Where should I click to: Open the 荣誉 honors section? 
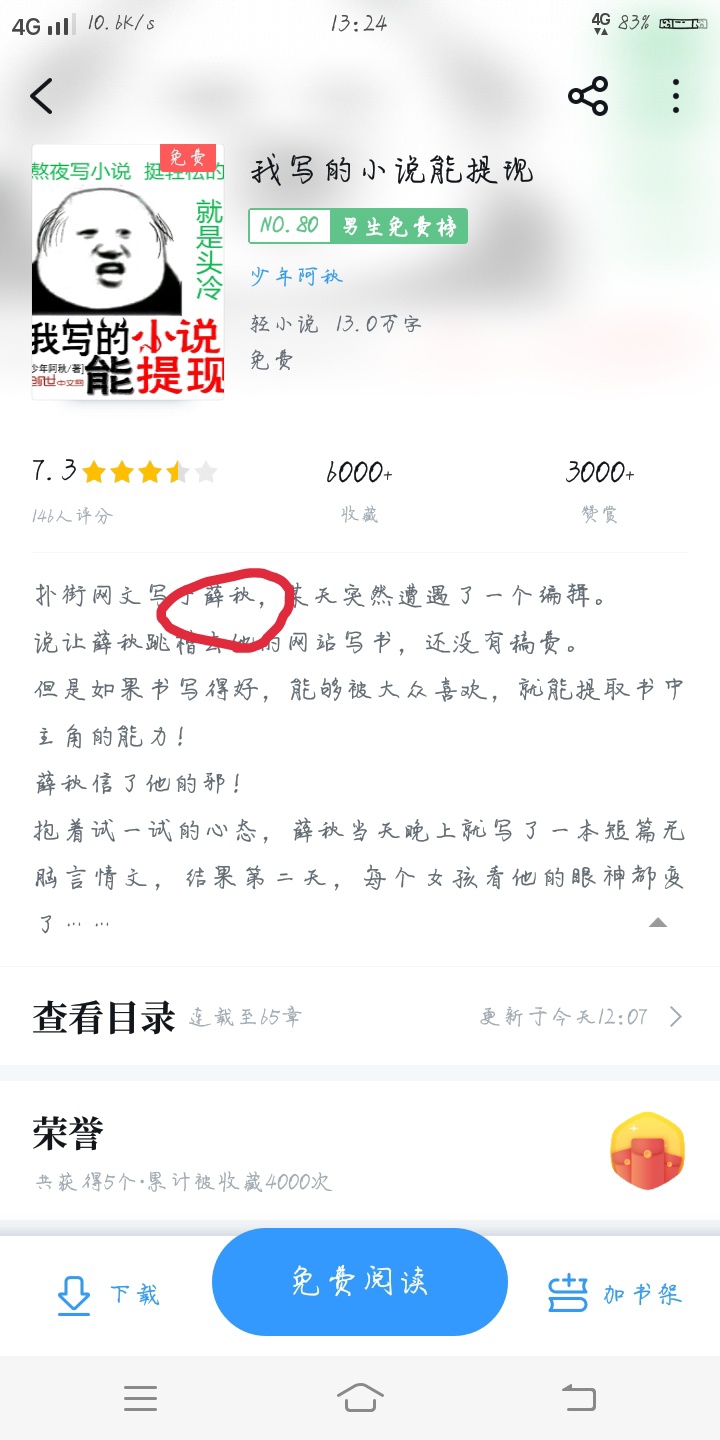click(359, 1152)
